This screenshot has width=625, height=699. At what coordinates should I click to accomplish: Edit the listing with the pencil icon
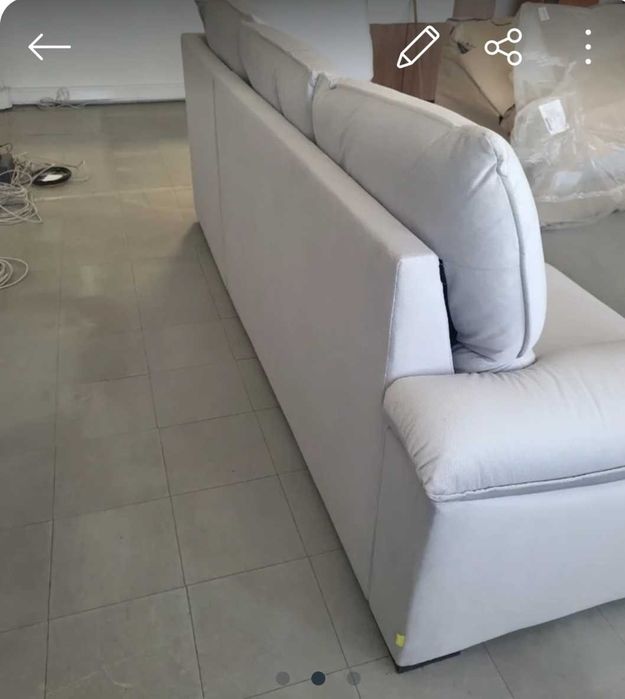pos(418,47)
